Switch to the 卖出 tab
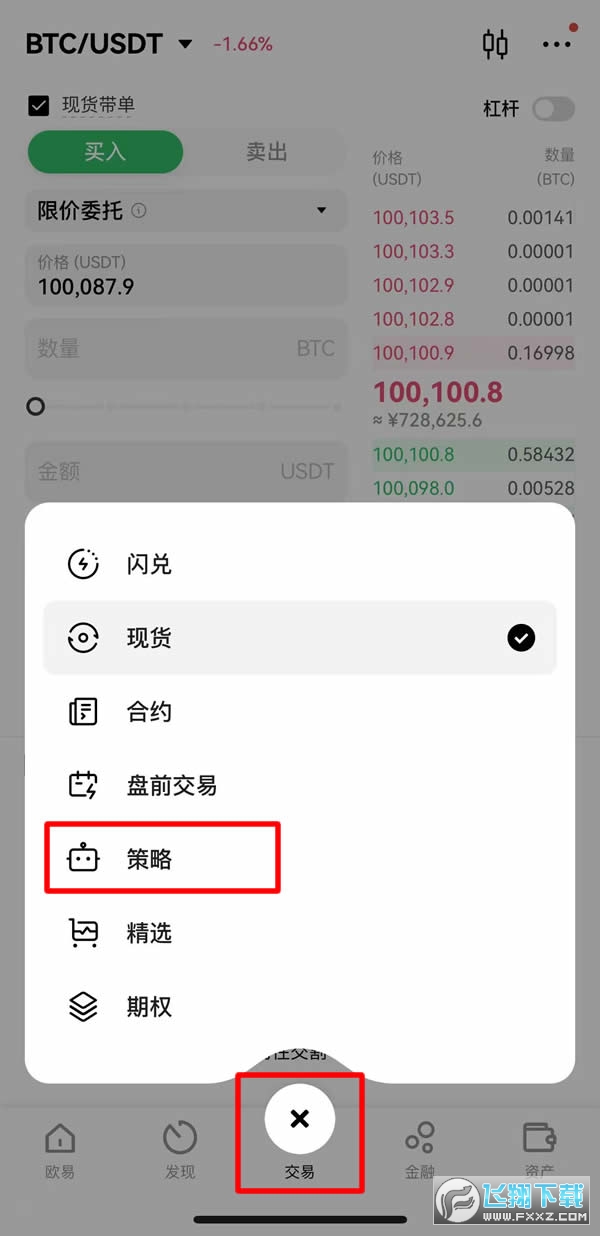The height and width of the screenshot is (1236, 600). [x=267, y=152]
